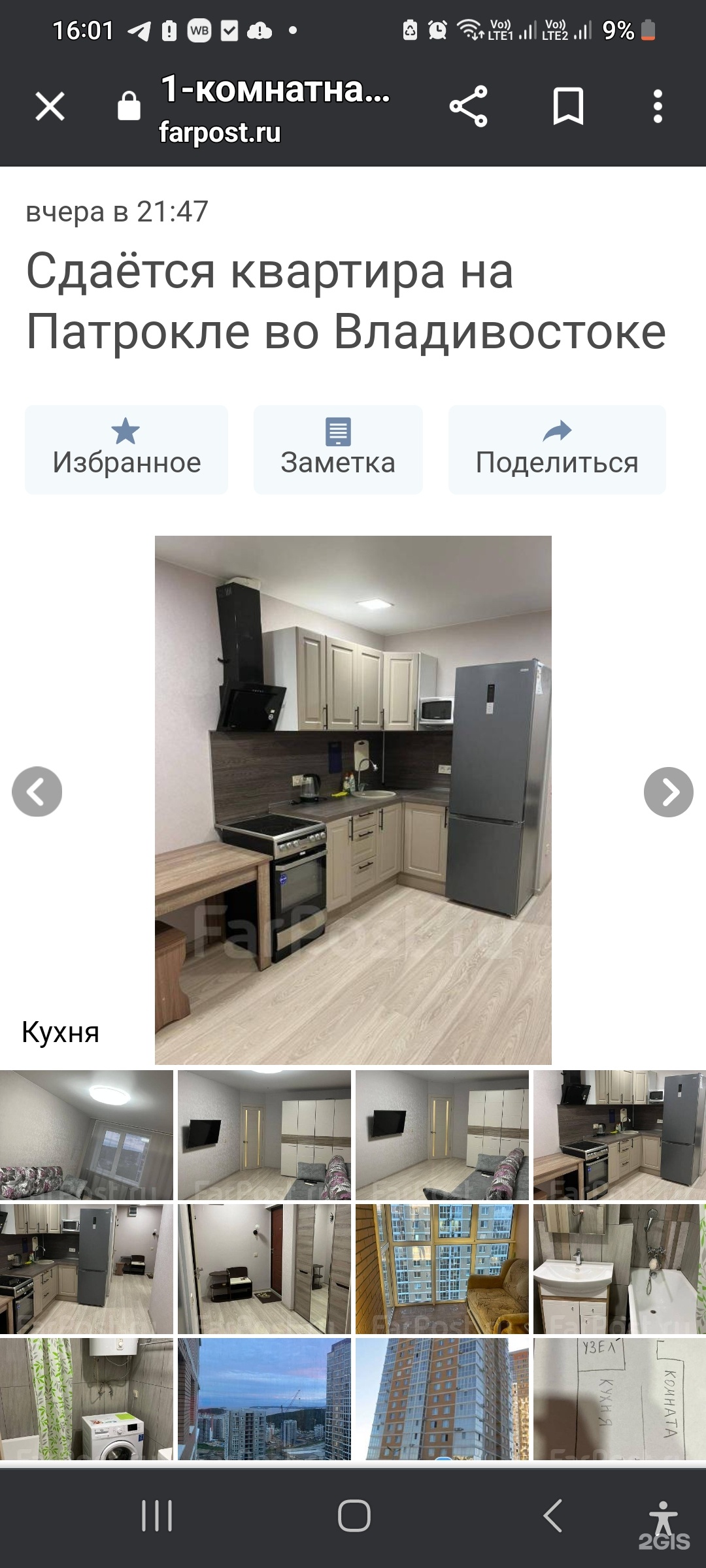Viewport: 706px width, 1568px height.
Task: Tap the Поделиться button
Action: click(x=557, y=449)
